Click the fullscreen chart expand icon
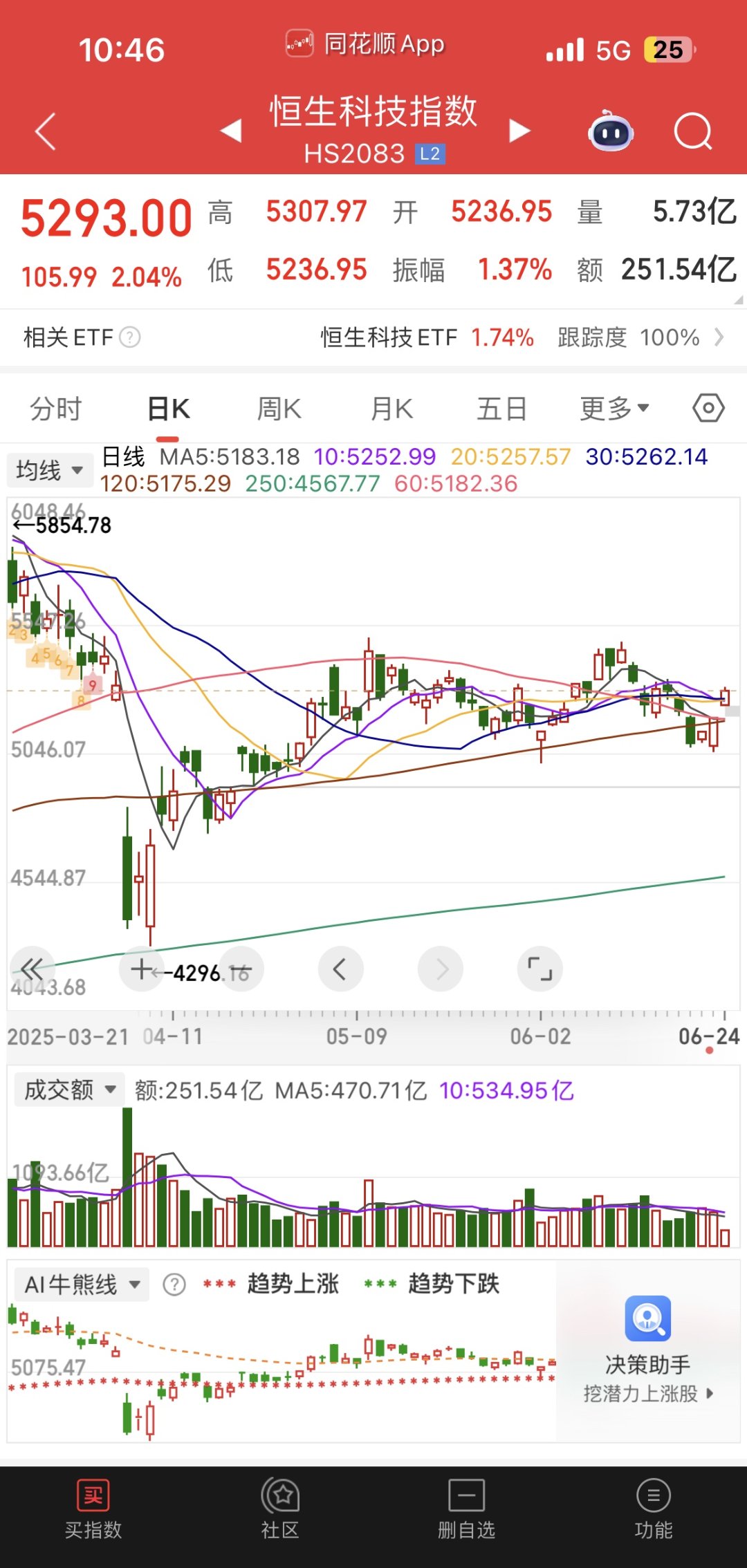This screenshot has height=1568, width=747. tap(540, 969)
